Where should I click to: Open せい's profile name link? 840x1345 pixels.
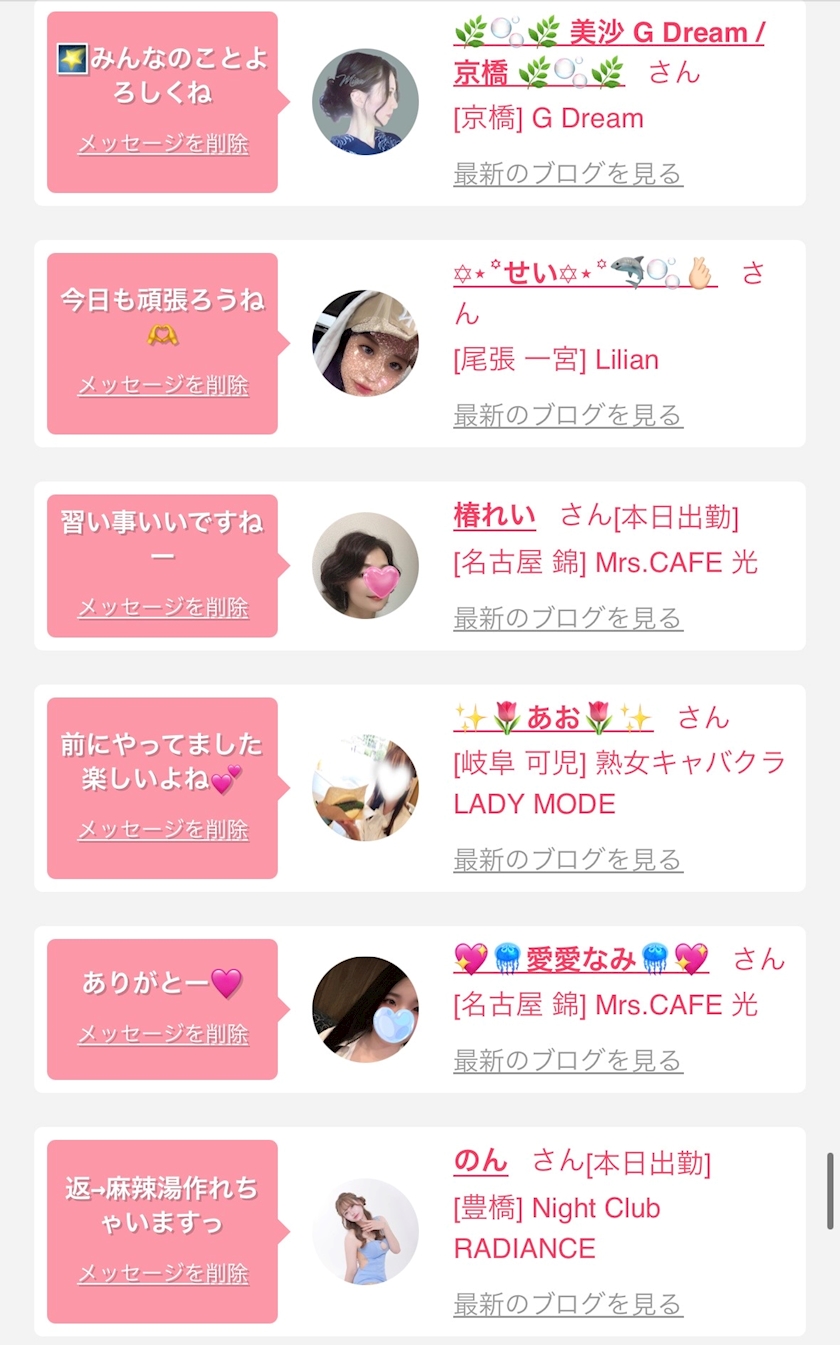coord(585,272)
